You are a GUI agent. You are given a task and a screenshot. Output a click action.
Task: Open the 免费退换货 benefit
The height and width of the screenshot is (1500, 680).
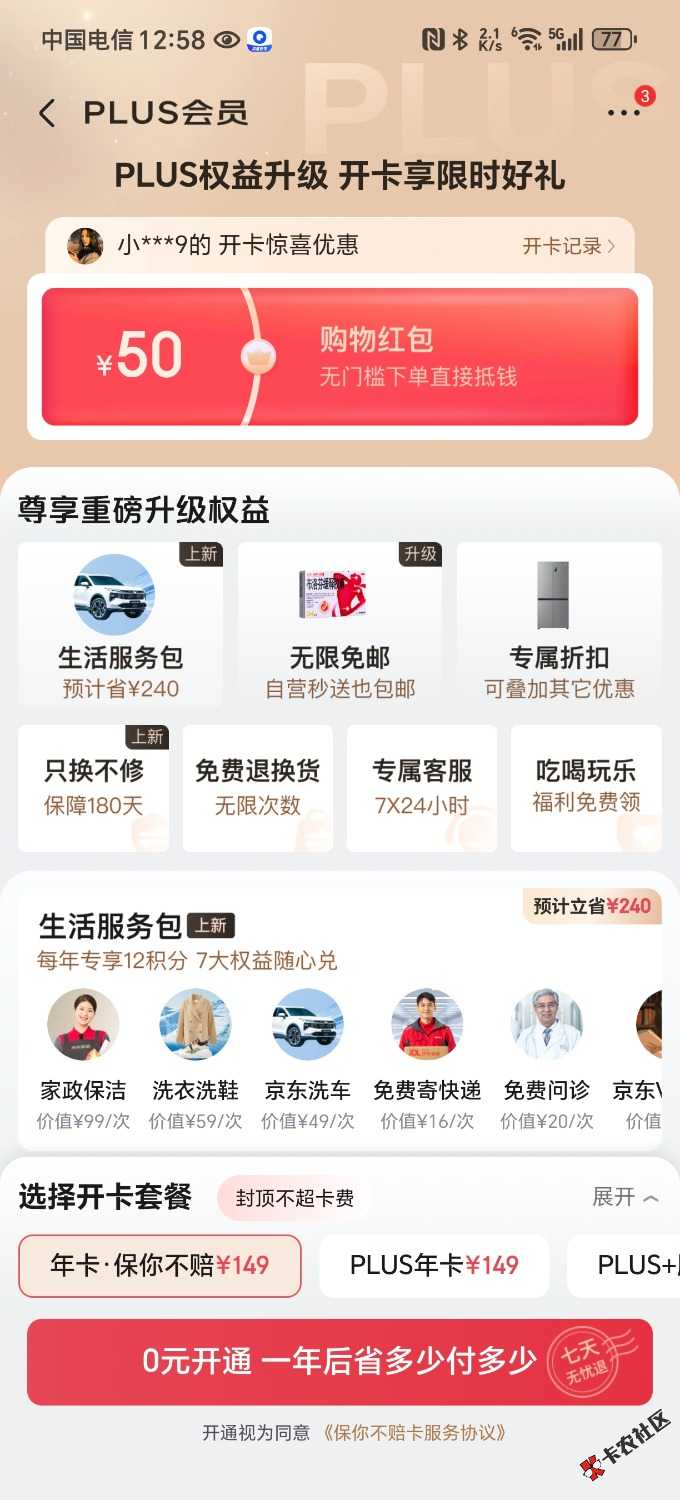pos(258,787)
